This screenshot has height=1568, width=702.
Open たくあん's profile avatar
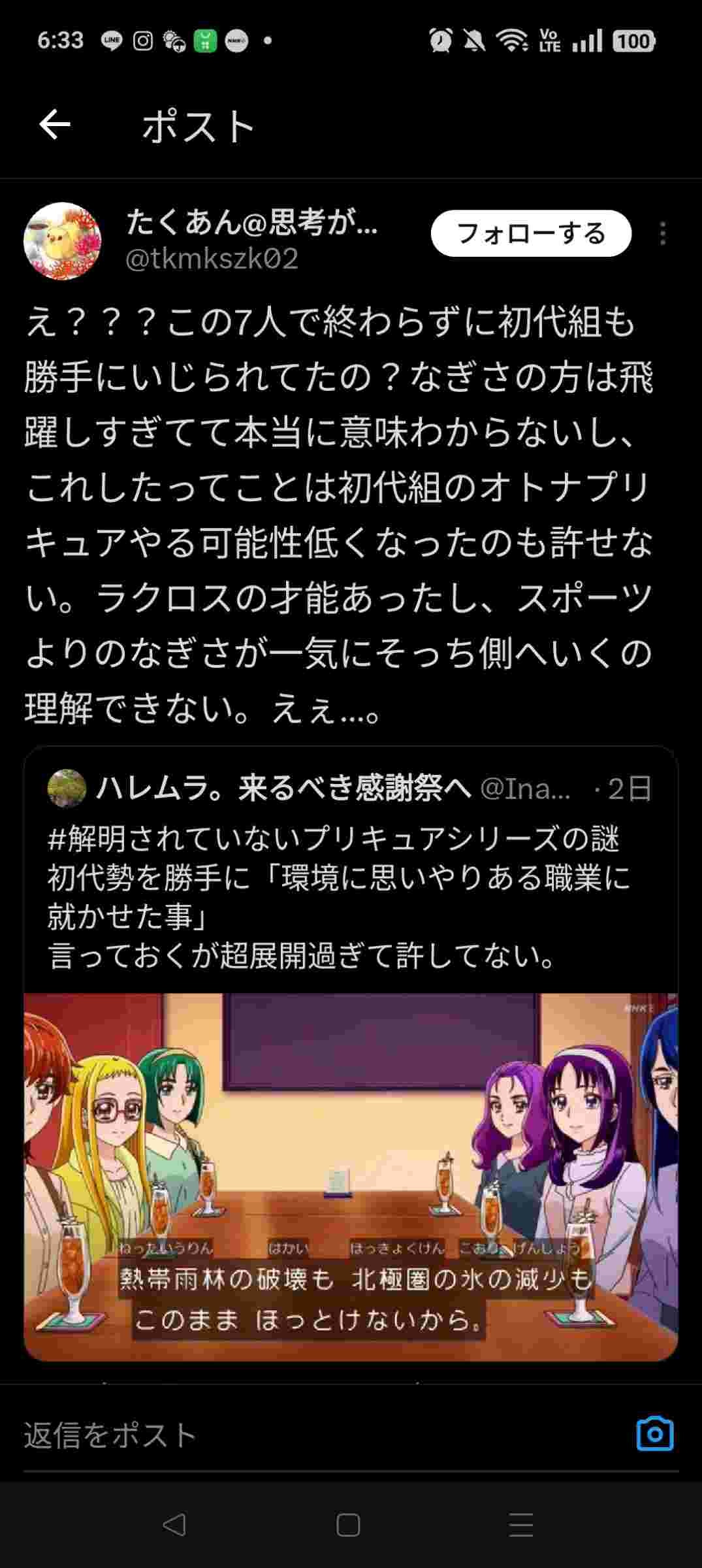(x=63, y=240)
